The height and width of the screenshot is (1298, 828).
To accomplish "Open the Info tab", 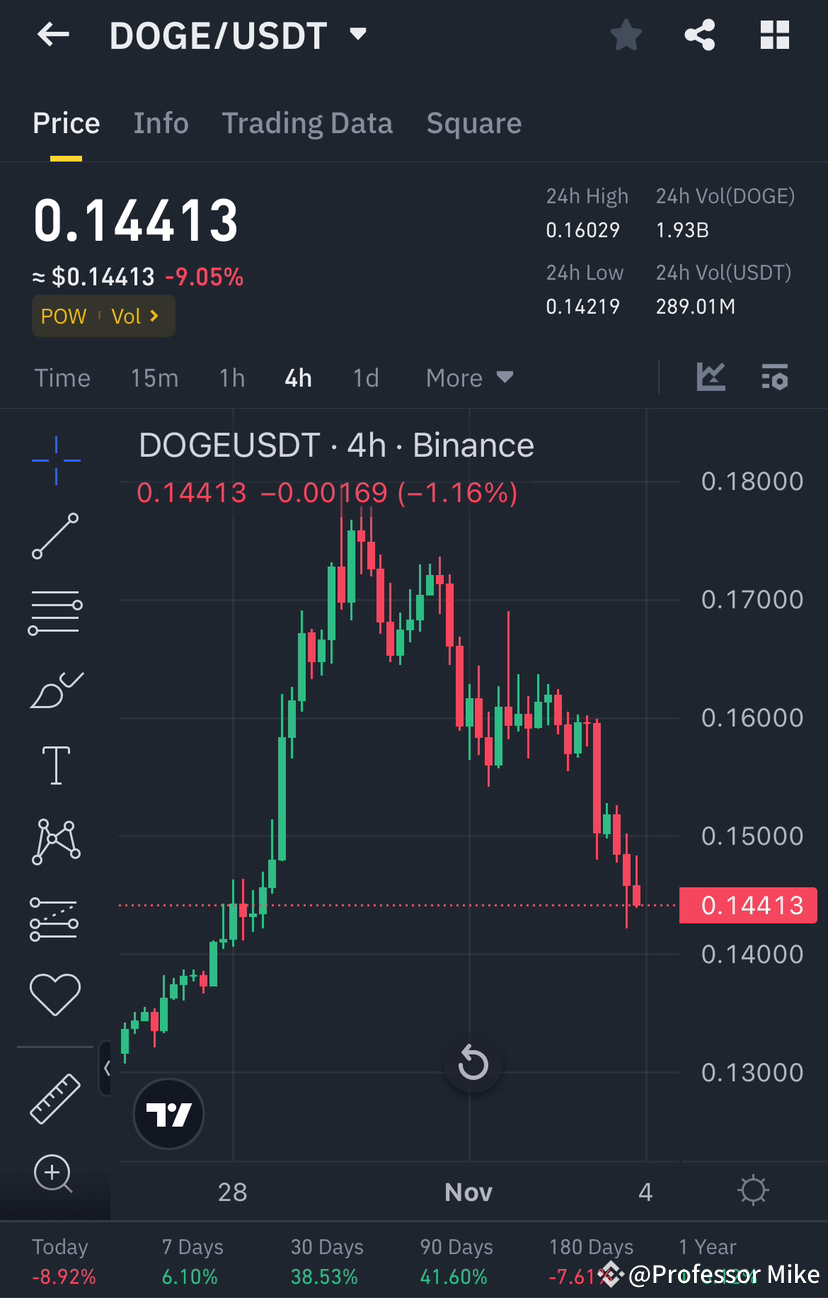I will (161, 123).
